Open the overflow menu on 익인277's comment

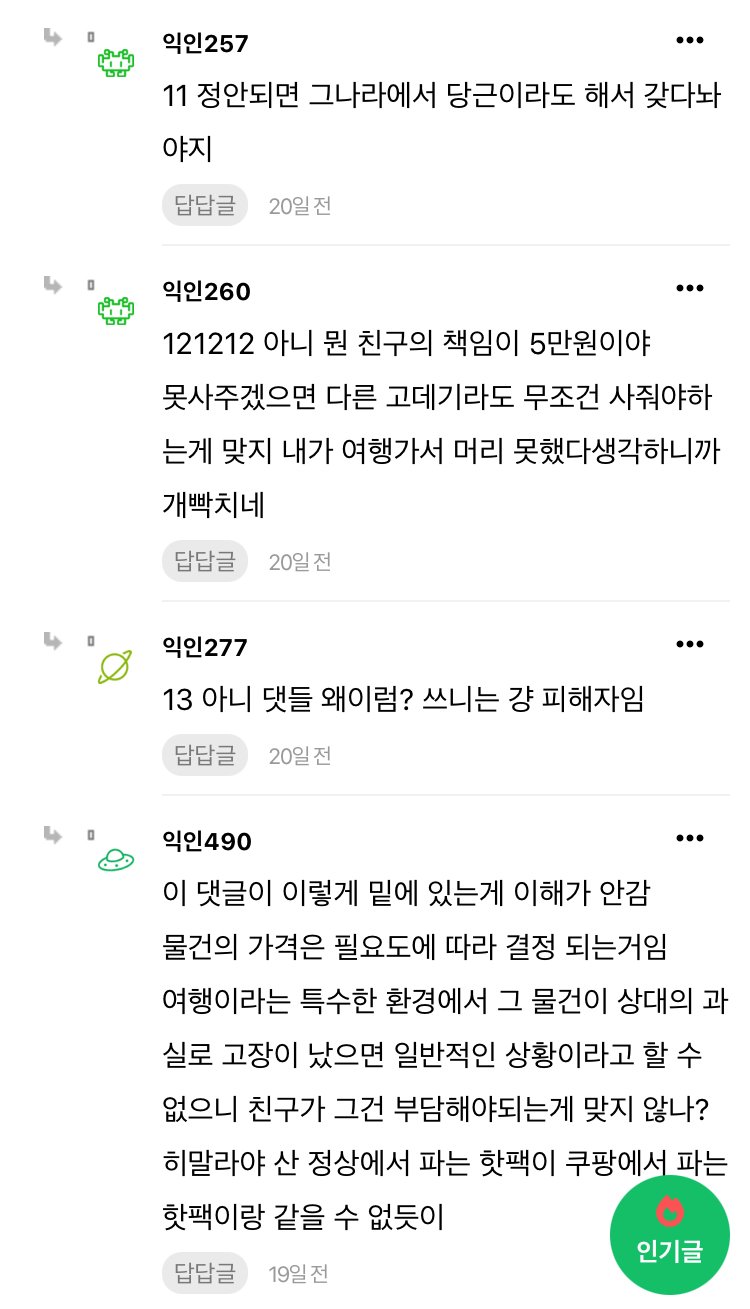[690, 645]
